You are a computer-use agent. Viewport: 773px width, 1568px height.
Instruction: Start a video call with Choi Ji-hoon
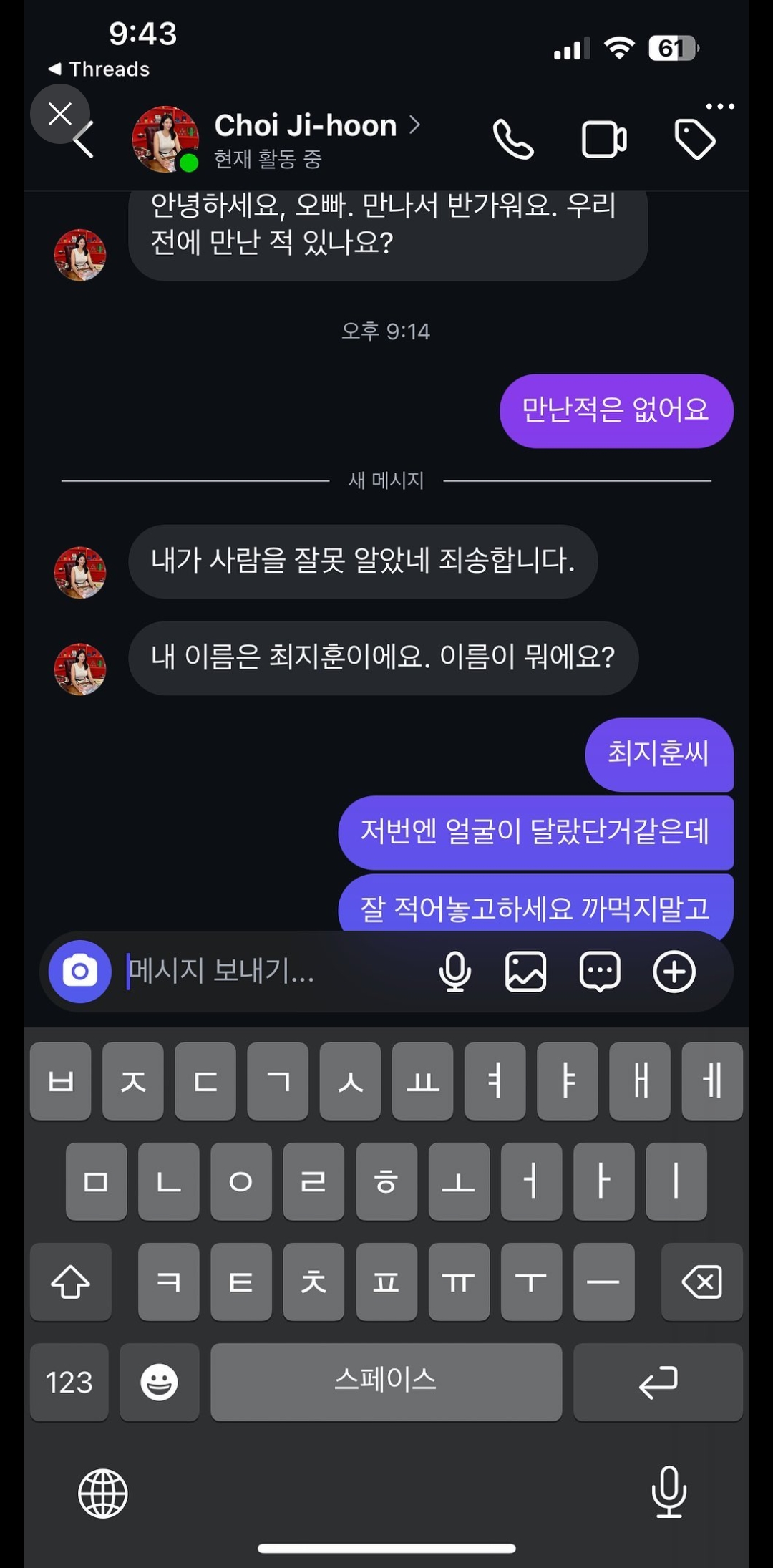(604, 140)
